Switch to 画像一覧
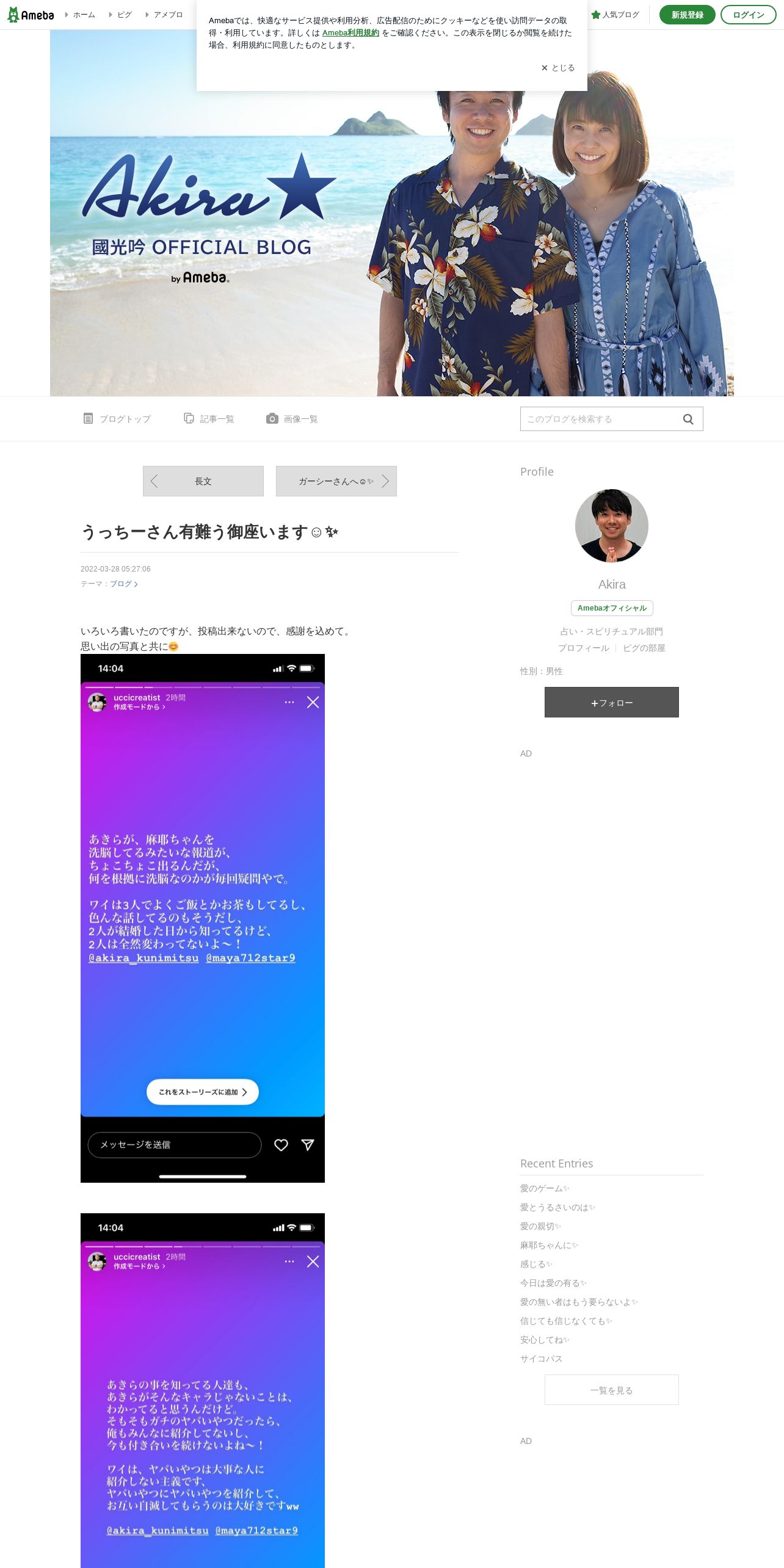784x1568 pixels. (x=292, y=419)
